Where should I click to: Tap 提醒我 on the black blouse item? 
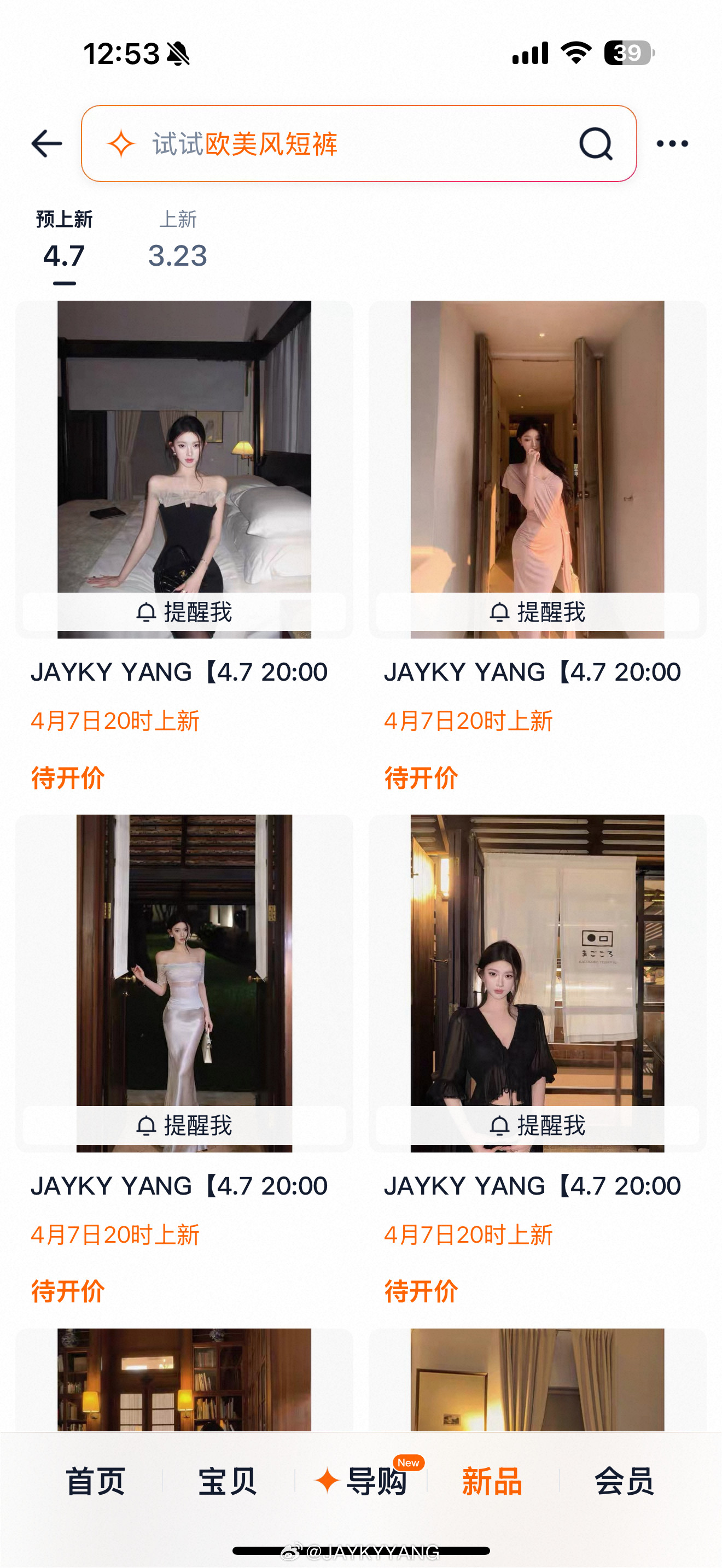(x=539, y=1126)
